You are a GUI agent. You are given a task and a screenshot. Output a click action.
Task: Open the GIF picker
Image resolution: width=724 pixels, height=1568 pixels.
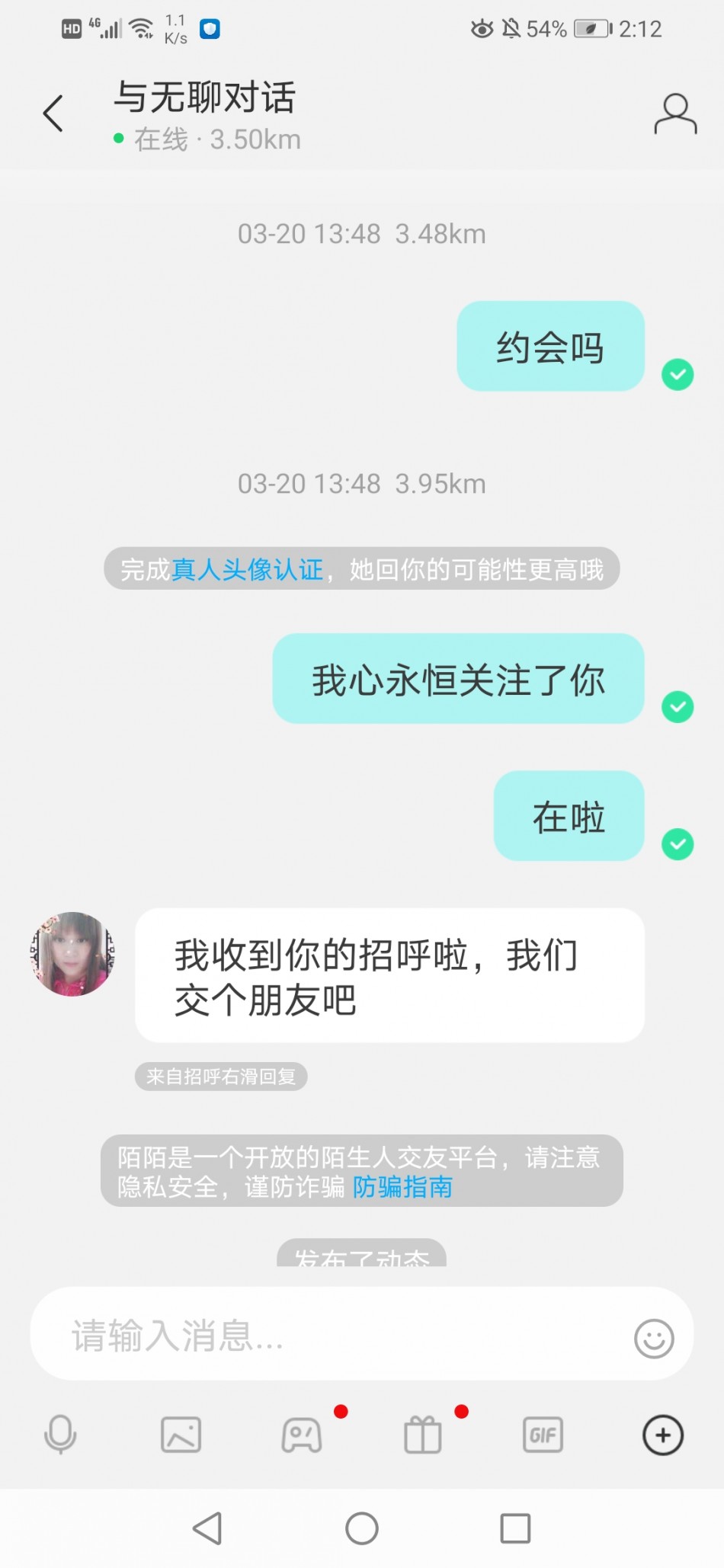coord(543,1435)
